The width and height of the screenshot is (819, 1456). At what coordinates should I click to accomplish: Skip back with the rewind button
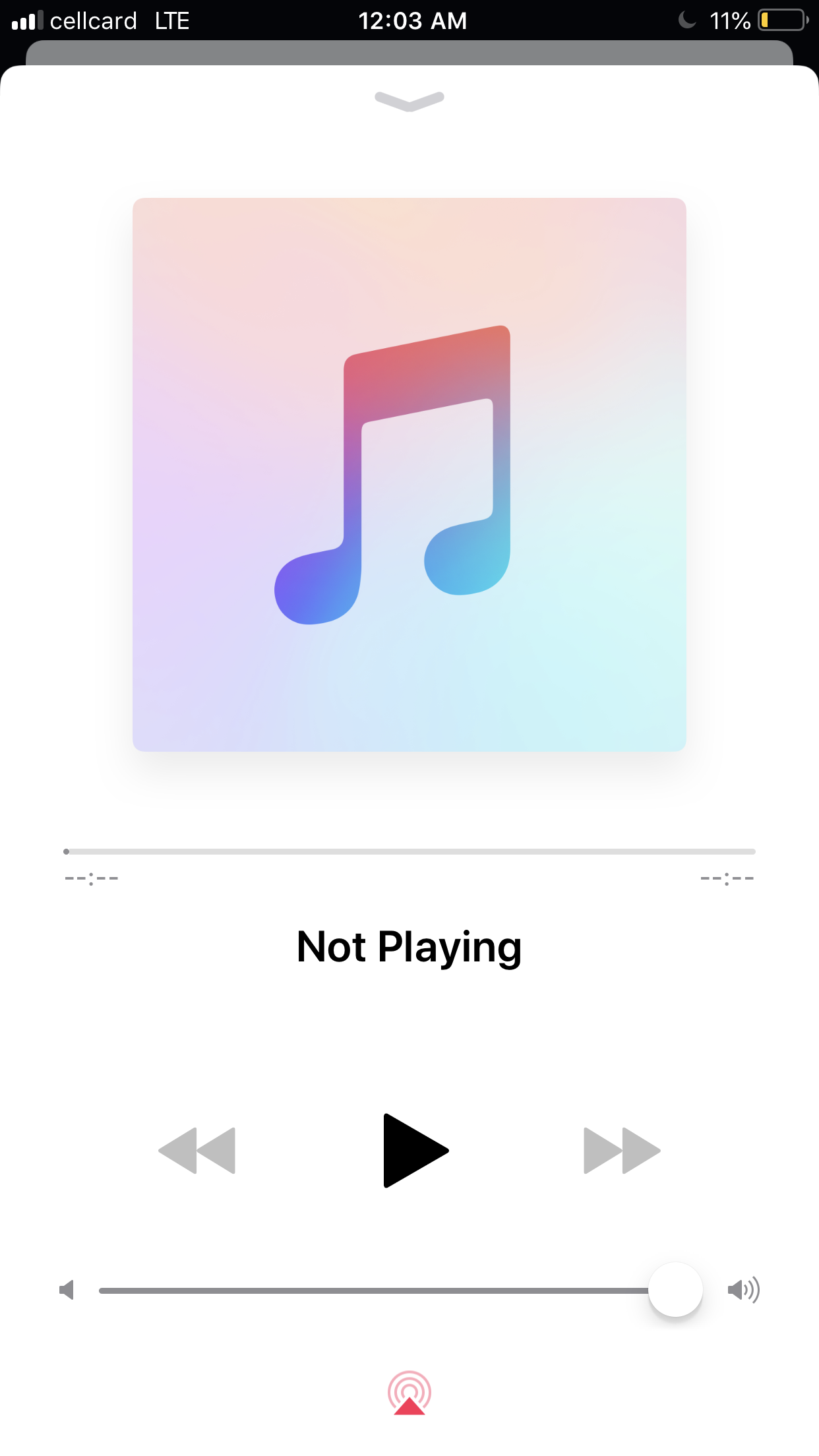pos(197,1151)
